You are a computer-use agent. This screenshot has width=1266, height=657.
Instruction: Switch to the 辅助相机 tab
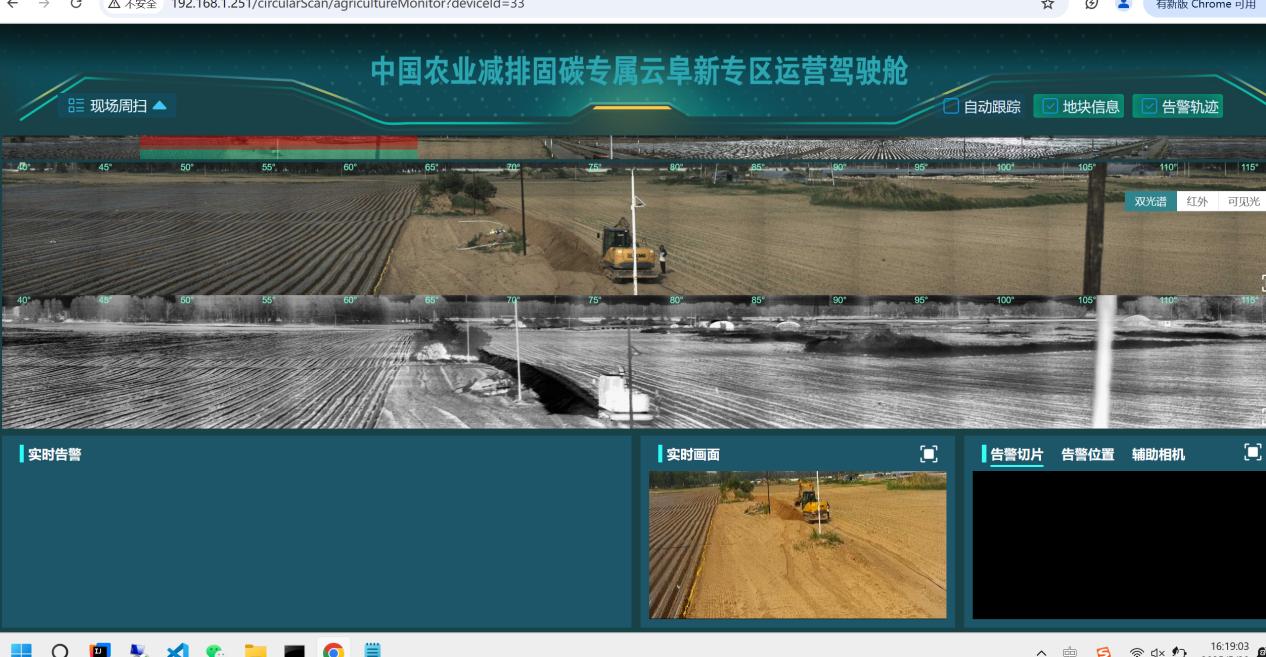[1158, 454]
